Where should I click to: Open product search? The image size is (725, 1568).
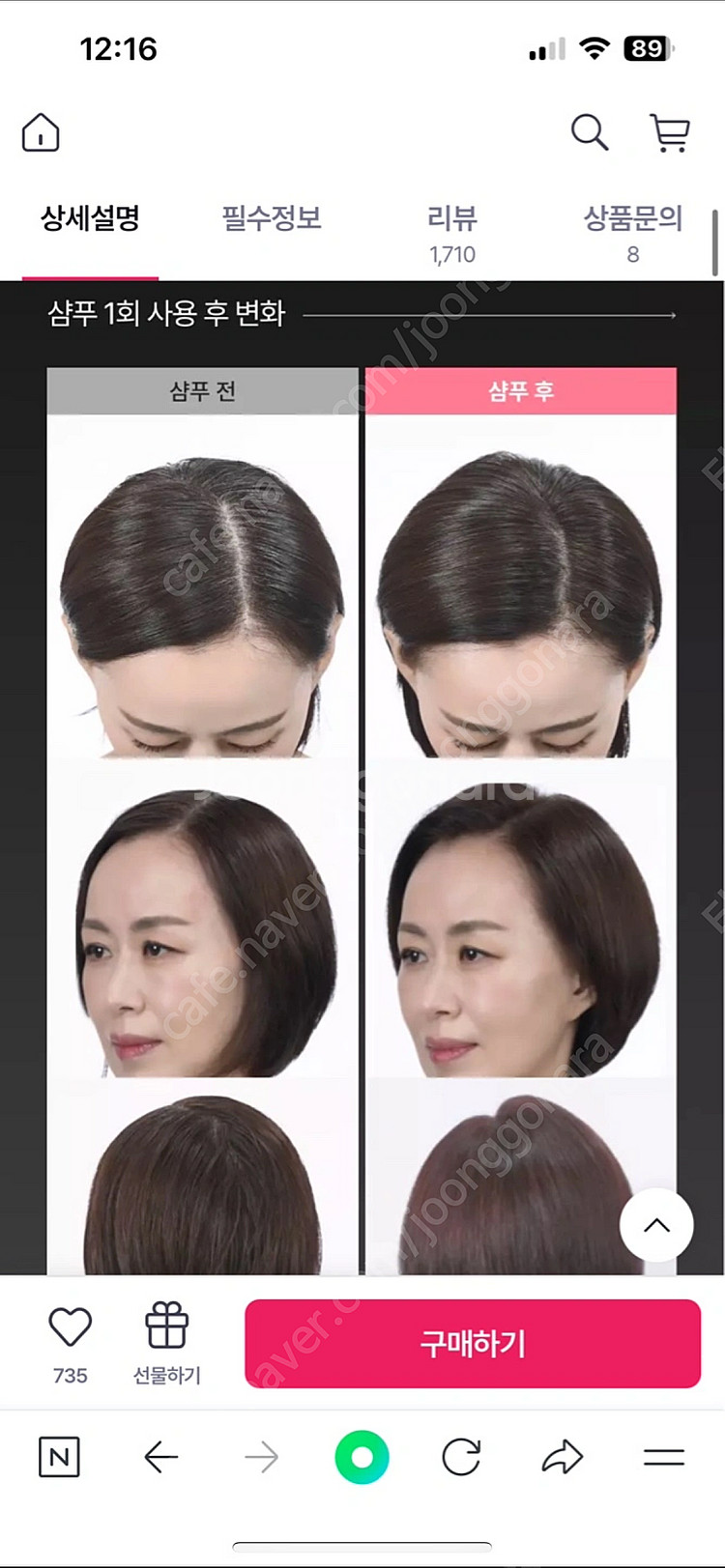(x=589, y=132)
